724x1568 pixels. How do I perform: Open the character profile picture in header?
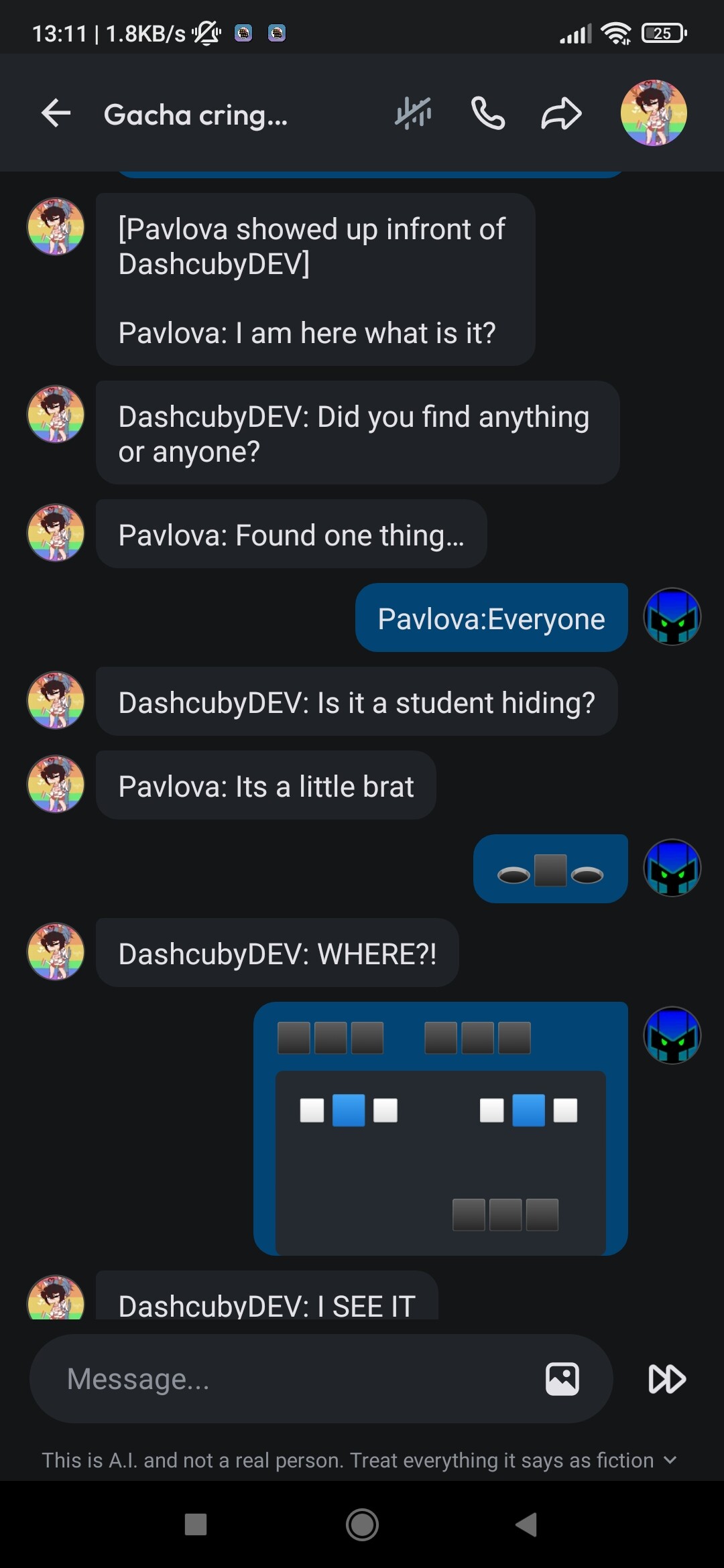coord(654,113)
